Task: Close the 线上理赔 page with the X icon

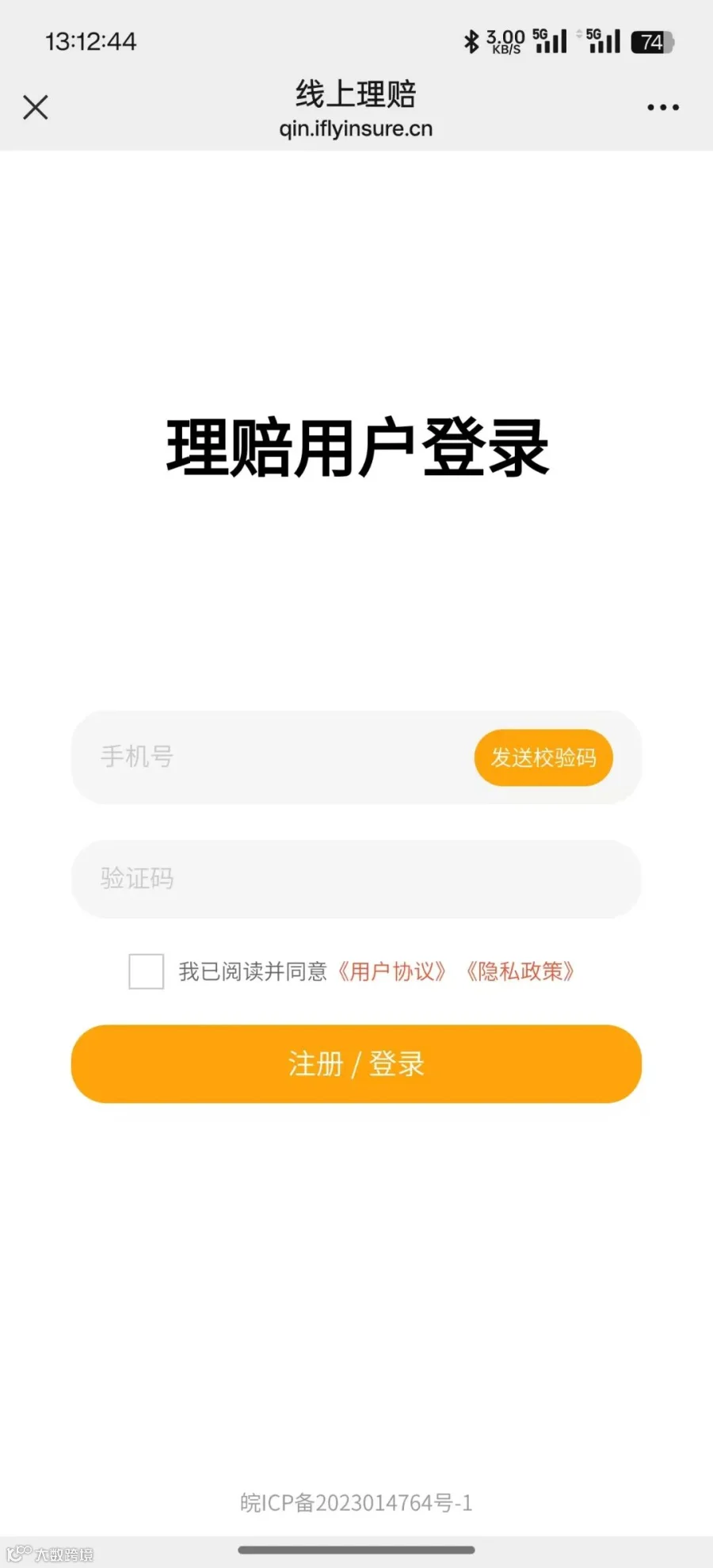Action: pos(35,108)
